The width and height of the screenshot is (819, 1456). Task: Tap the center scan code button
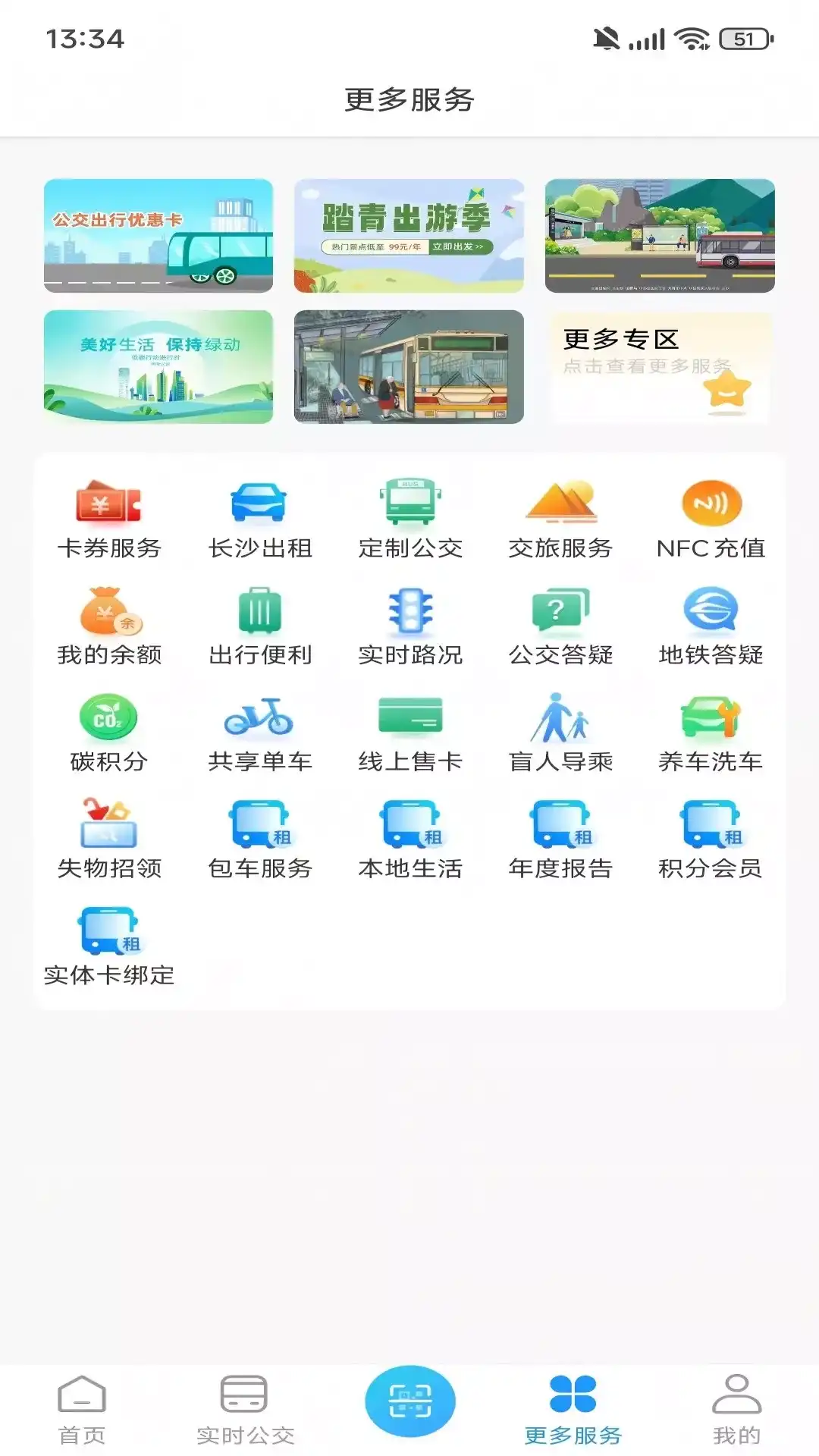coord(410,1400)
